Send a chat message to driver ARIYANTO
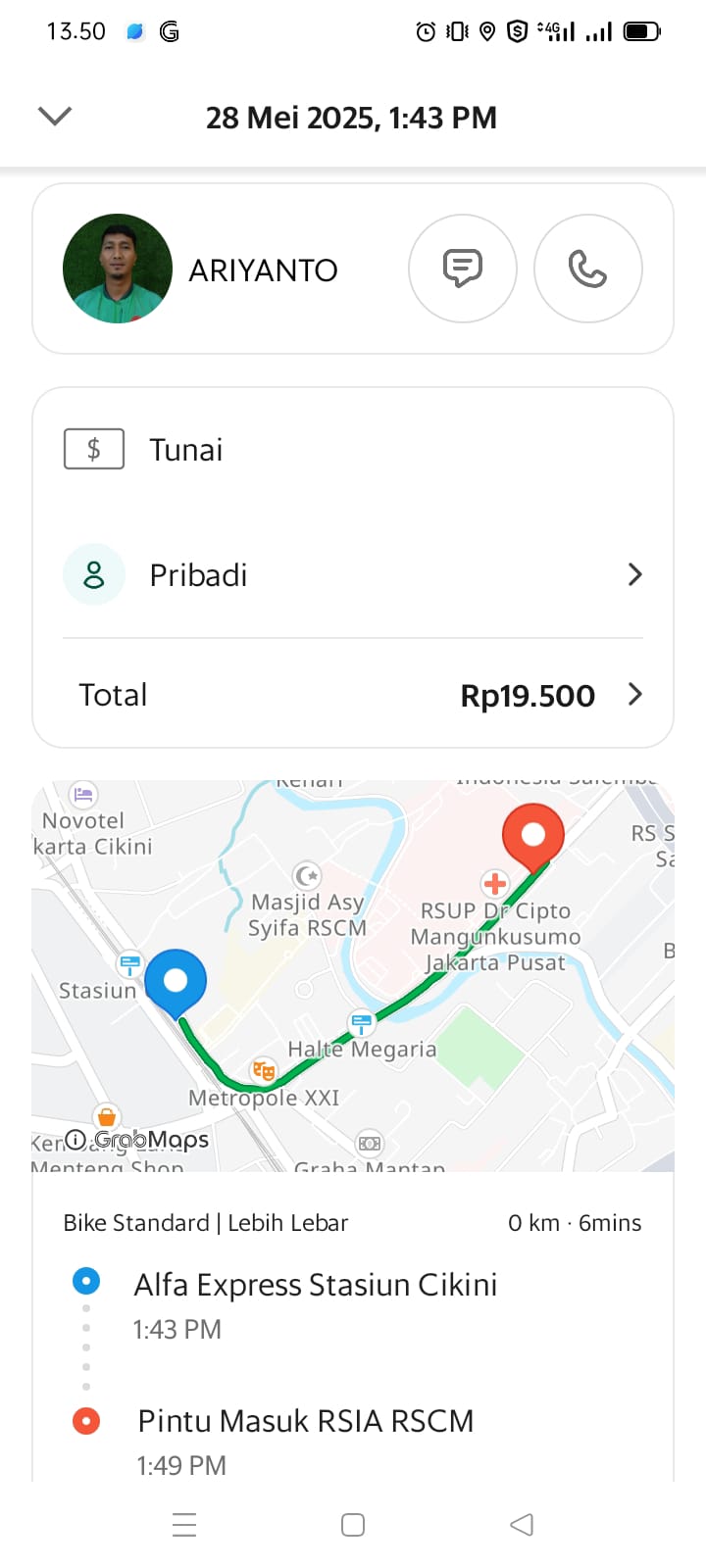706x1568 pixels. [x=463, y=269]
